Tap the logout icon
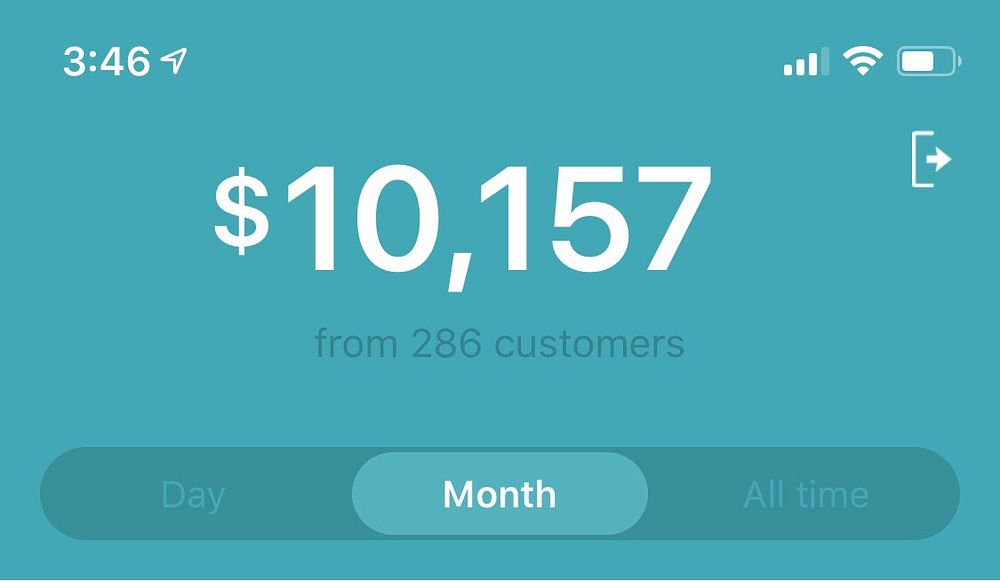The image size is (1000, 588). (930, 159)
